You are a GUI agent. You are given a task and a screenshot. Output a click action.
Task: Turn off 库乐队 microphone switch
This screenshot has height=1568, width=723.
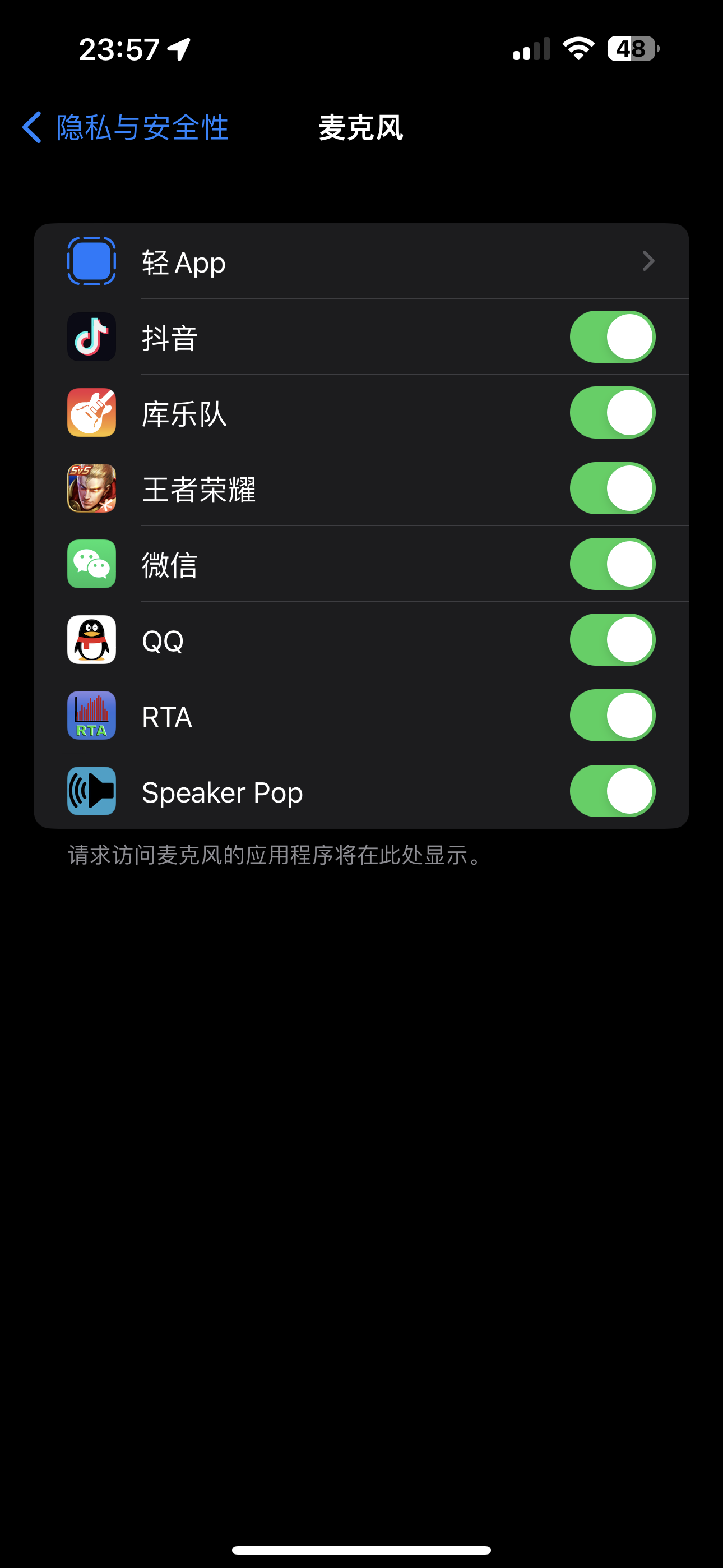[611, 413]
